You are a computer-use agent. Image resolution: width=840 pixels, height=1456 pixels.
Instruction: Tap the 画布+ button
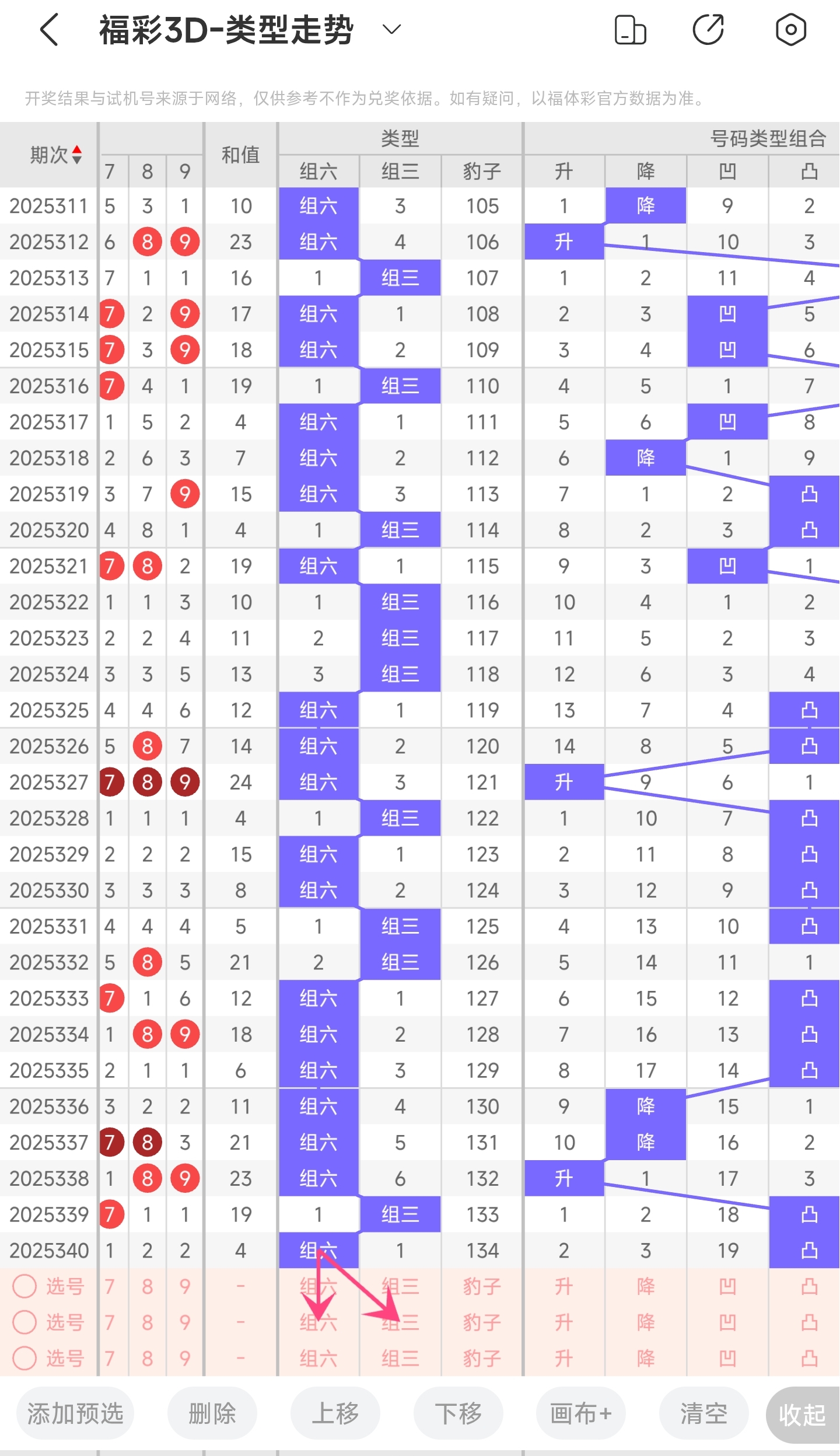pyautogui.click(x=581, y=1413)
